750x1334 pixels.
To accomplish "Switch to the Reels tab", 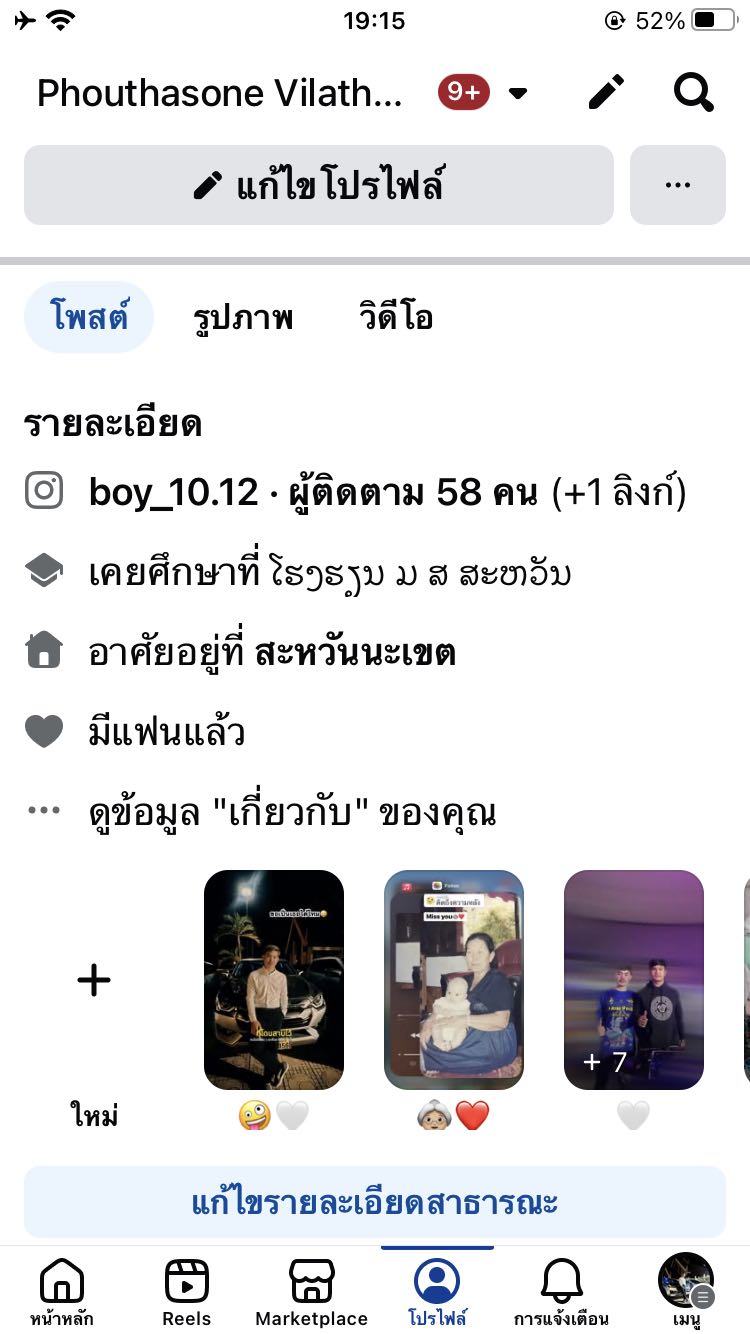I will click(187, 1290).
